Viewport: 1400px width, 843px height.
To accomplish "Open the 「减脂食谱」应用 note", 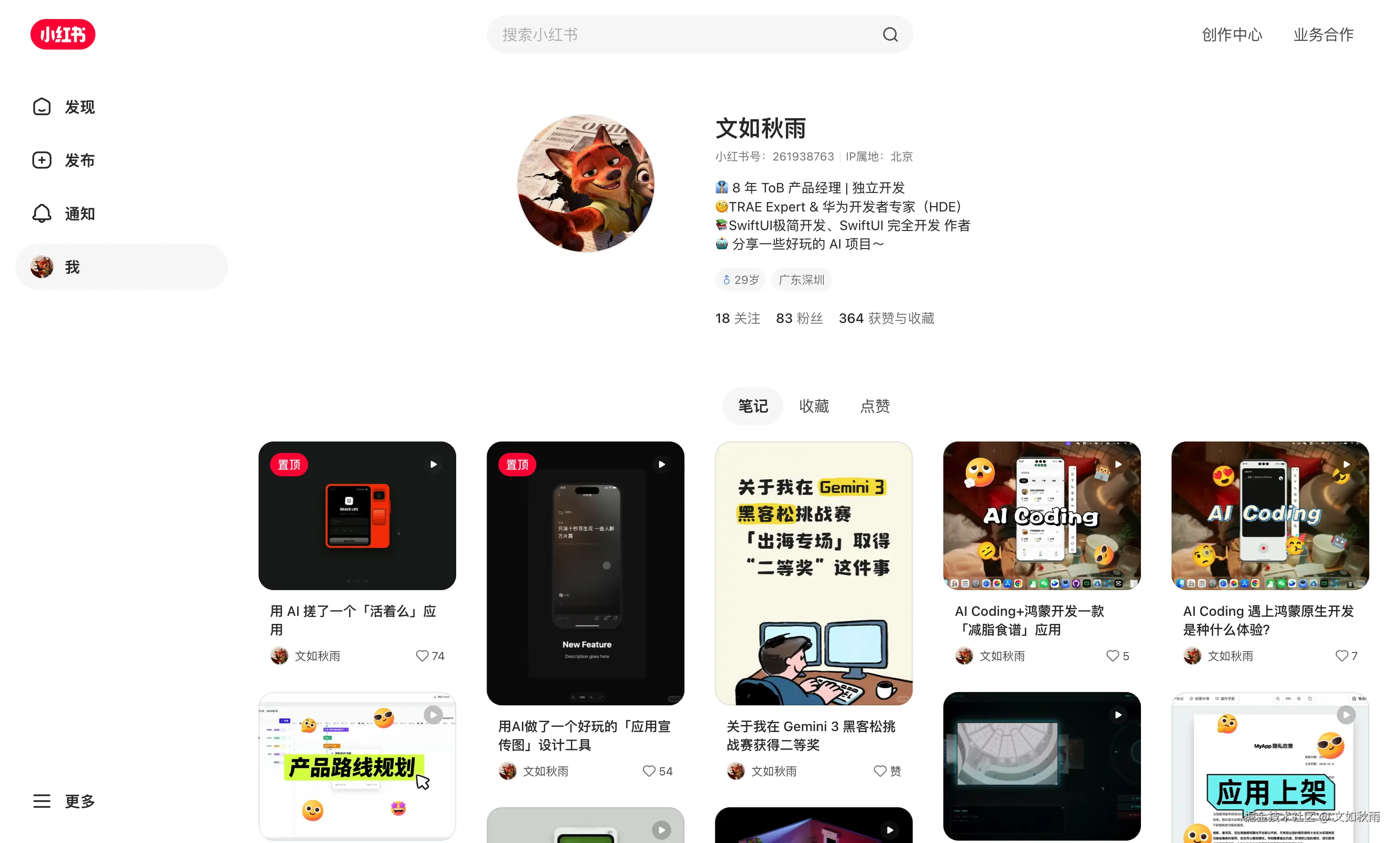I will [x=1041, y=515].
